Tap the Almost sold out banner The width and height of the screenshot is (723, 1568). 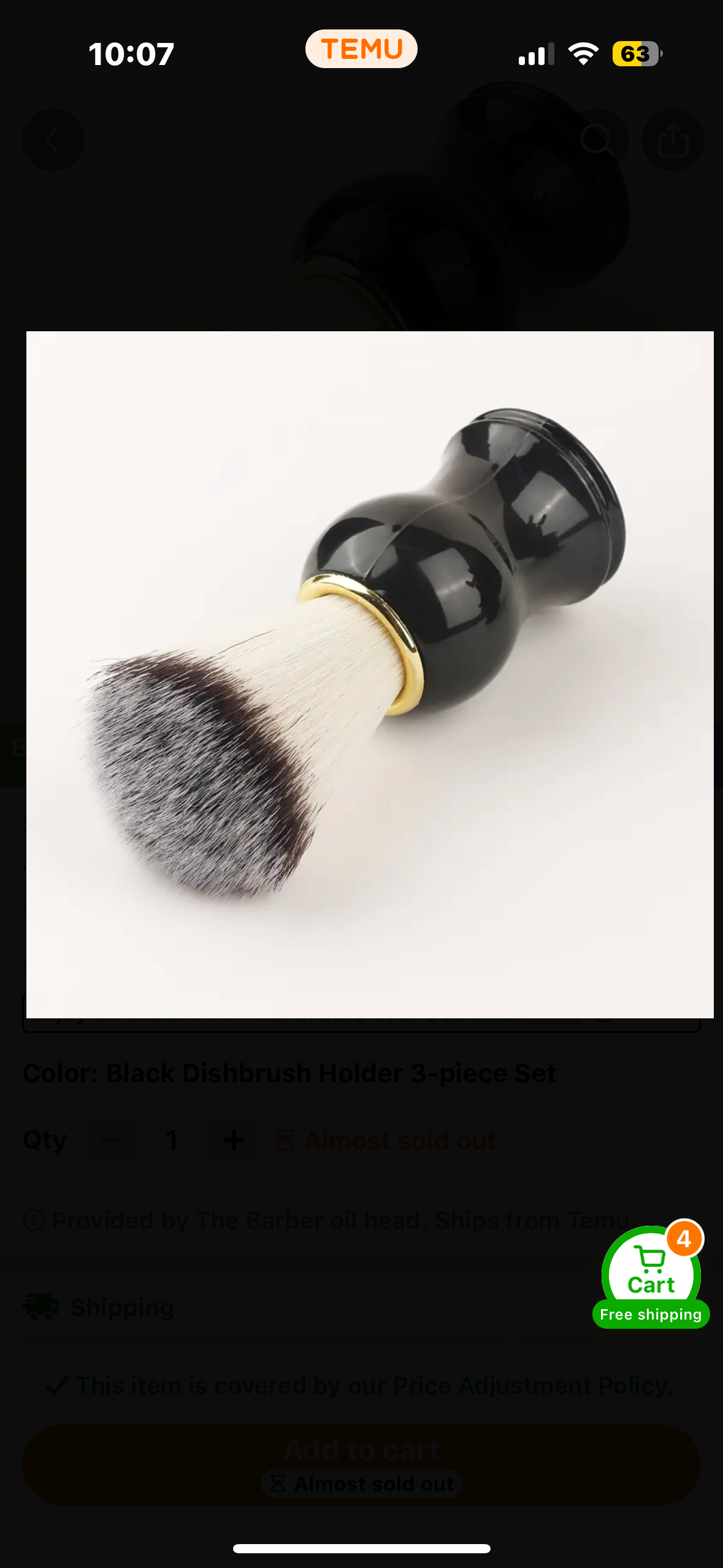click(x=361, y=1483)
